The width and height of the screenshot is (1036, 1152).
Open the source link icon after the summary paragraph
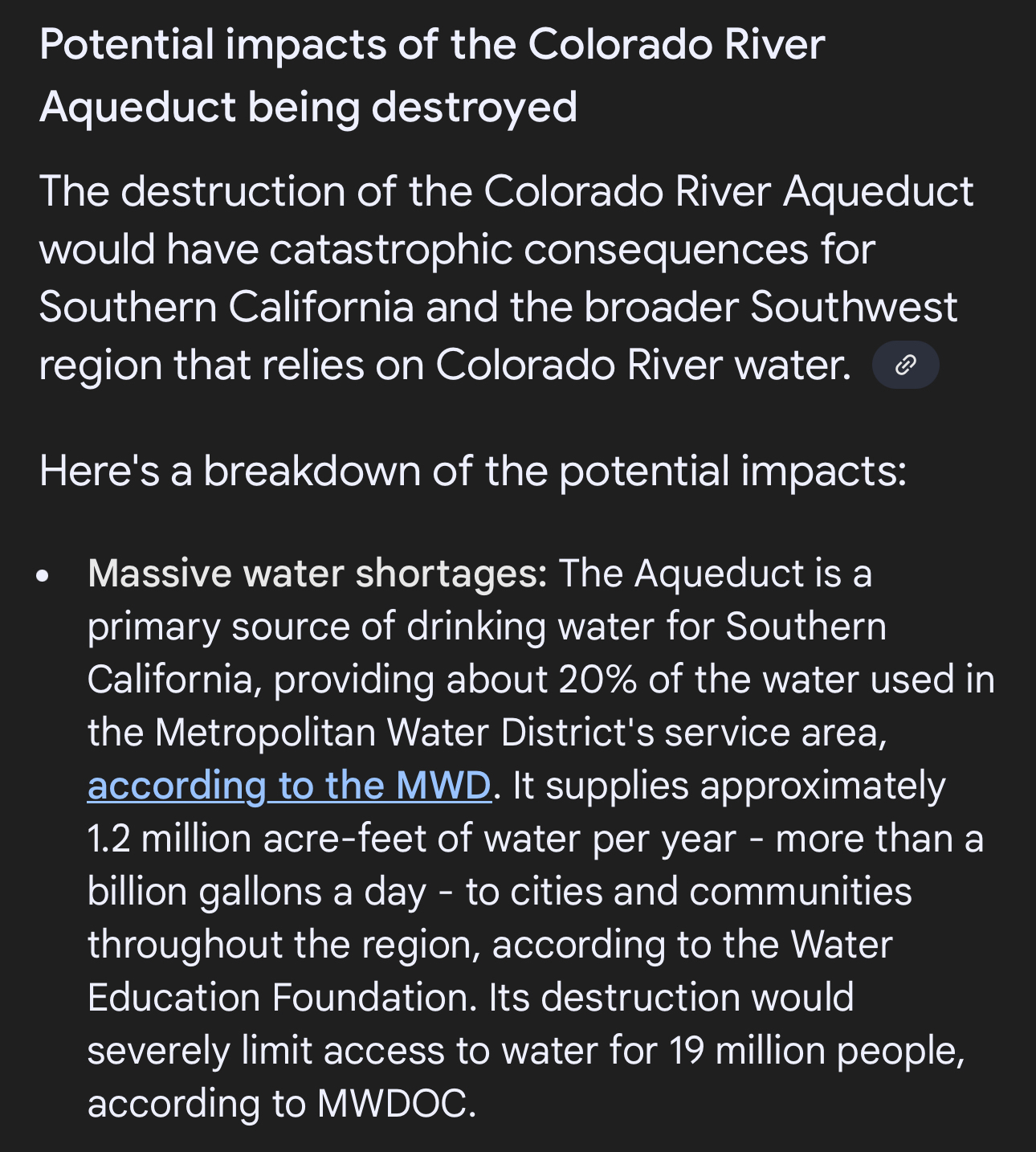[x=906, y=366]
